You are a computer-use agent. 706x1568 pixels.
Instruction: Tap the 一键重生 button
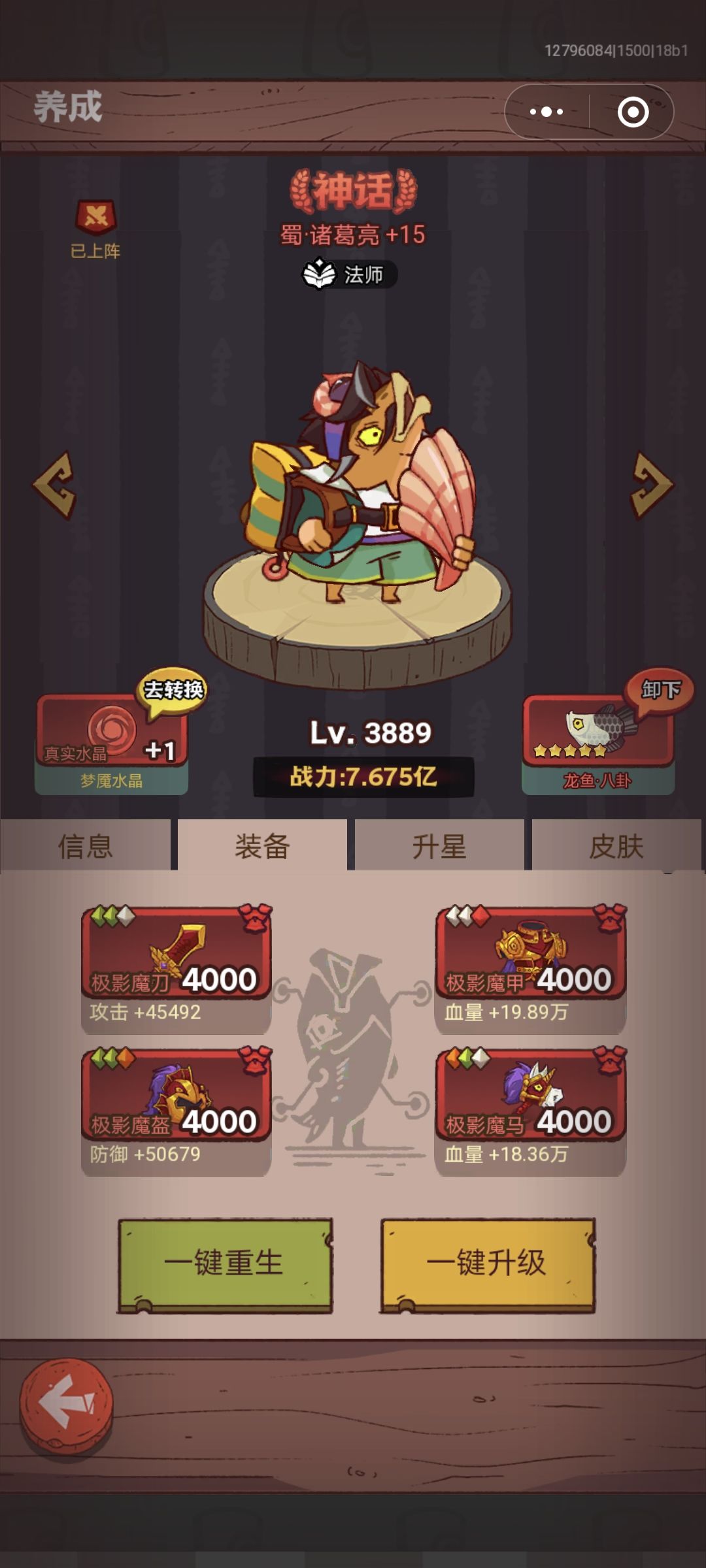tap(225, 1266)
